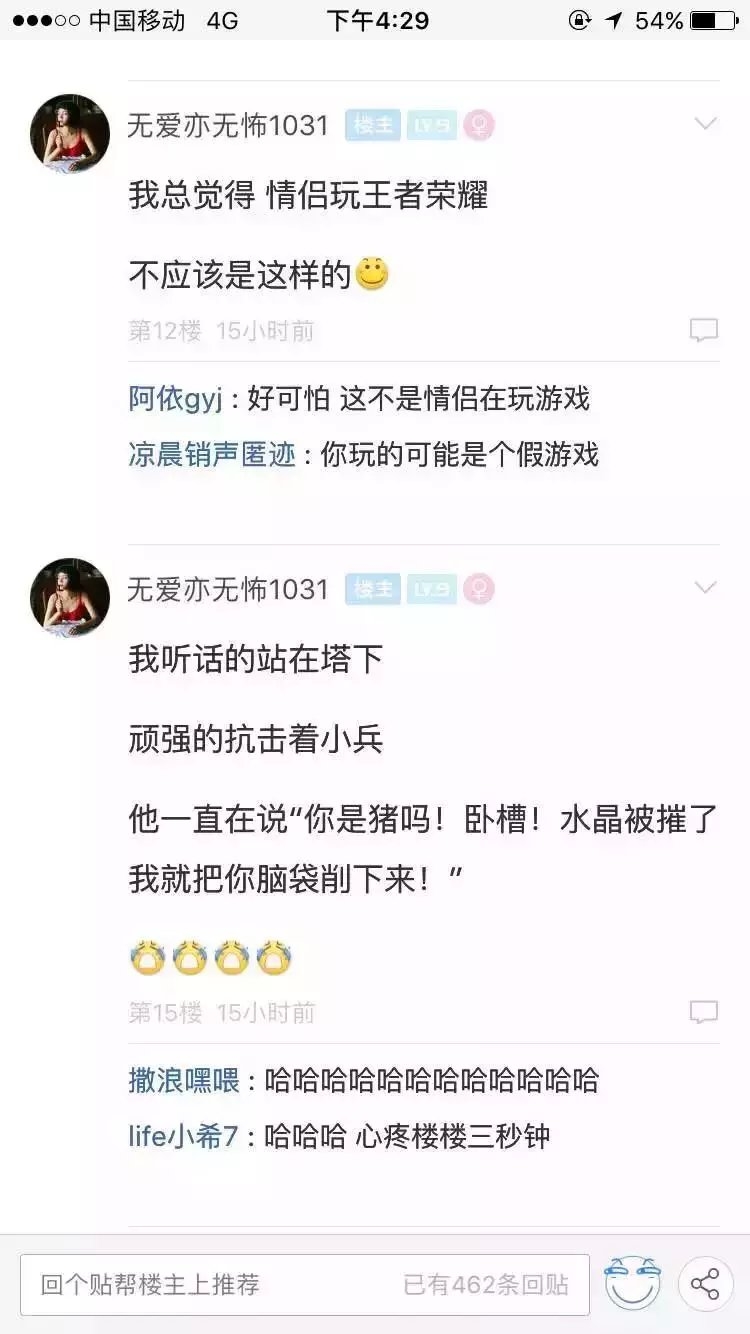Open 凉晨销声匿迹's profile link

212,455
